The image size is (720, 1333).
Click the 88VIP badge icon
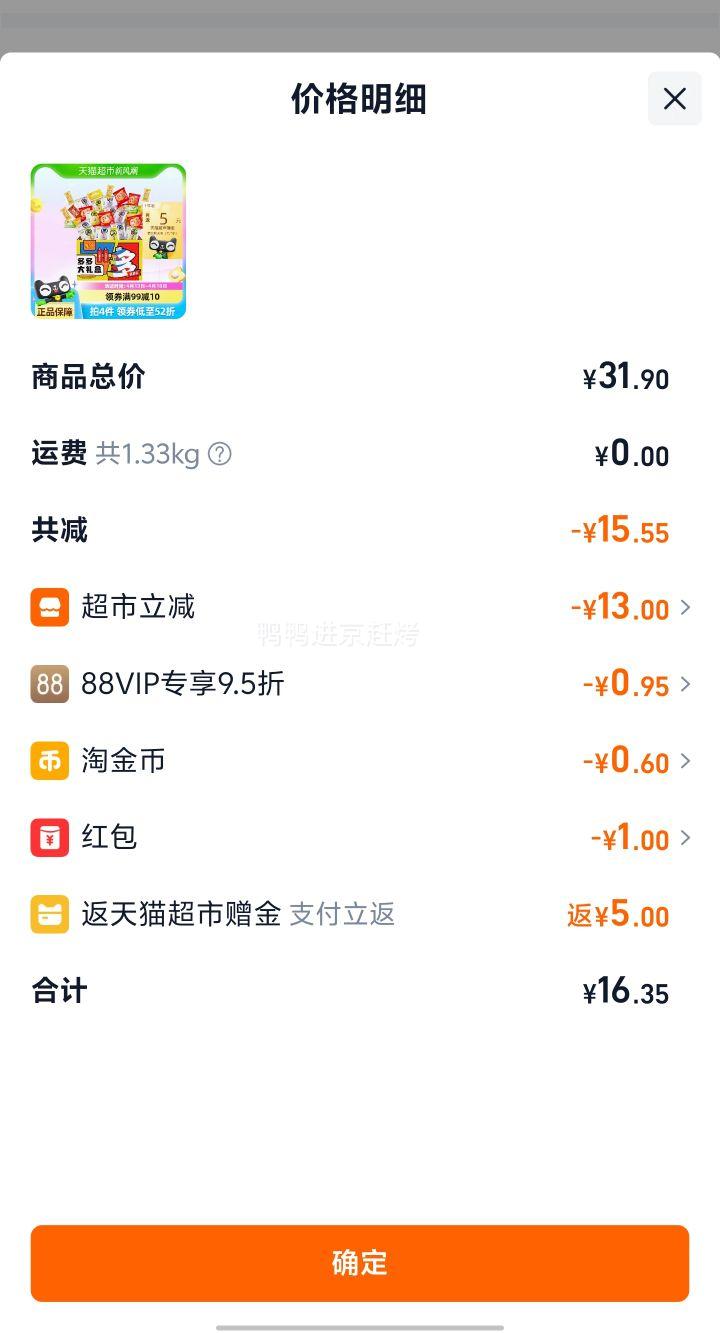click(50, 684)
